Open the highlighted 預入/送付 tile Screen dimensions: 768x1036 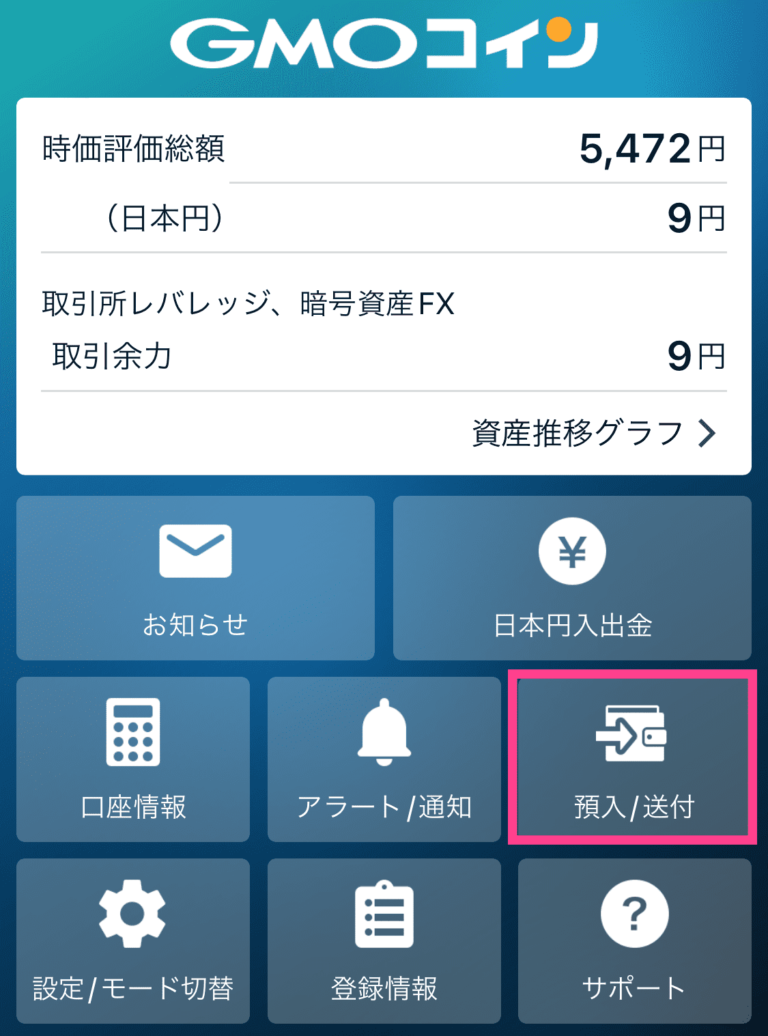[633, 758]
